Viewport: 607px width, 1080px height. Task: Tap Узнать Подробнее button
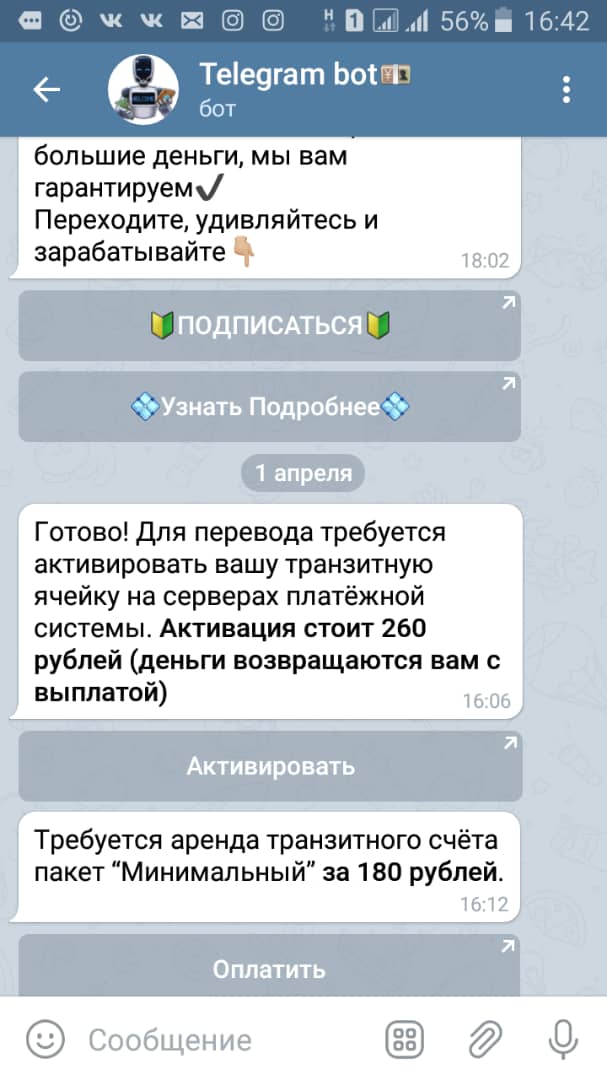point(269,406)
